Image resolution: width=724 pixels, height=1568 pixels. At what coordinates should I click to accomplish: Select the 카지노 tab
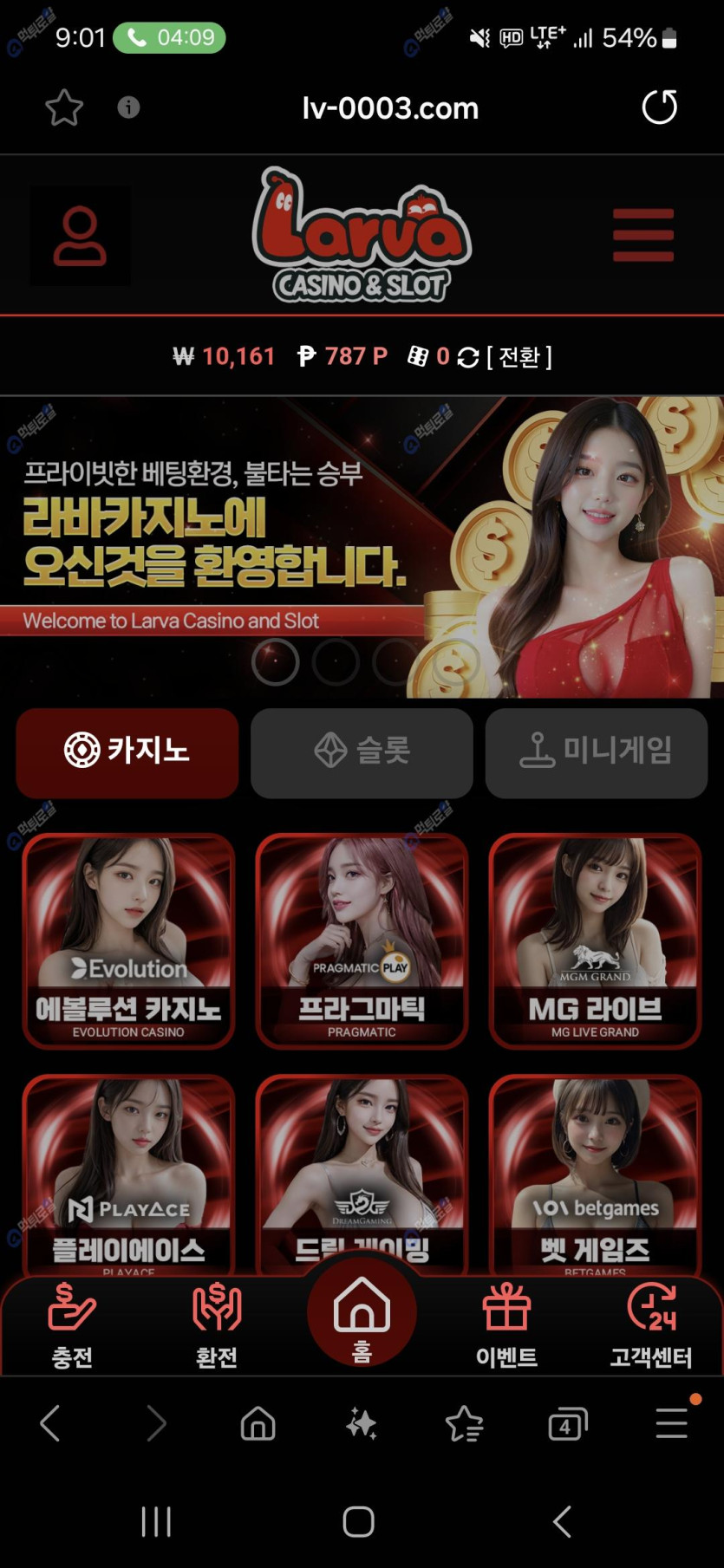127,751
